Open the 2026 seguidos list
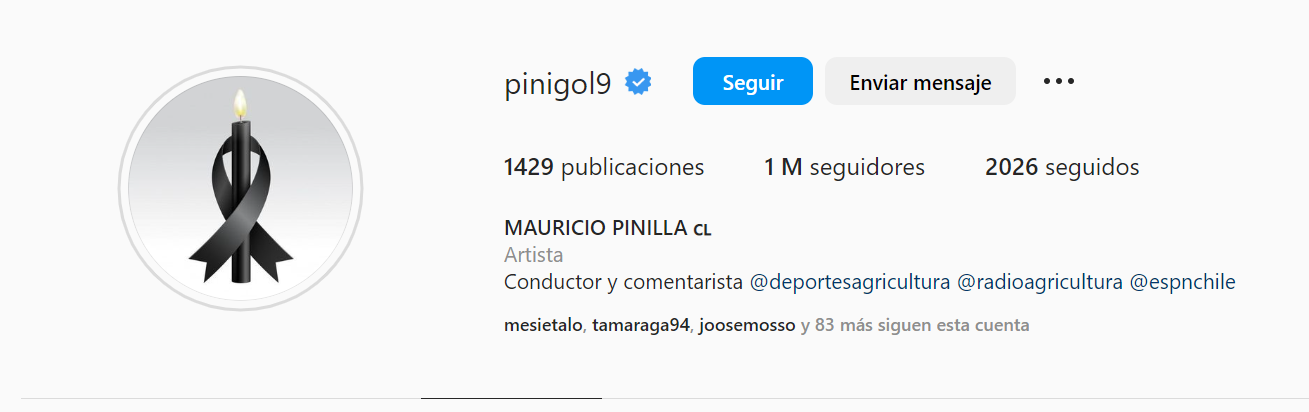1309x412 pixels. (x=1062, y=168)
